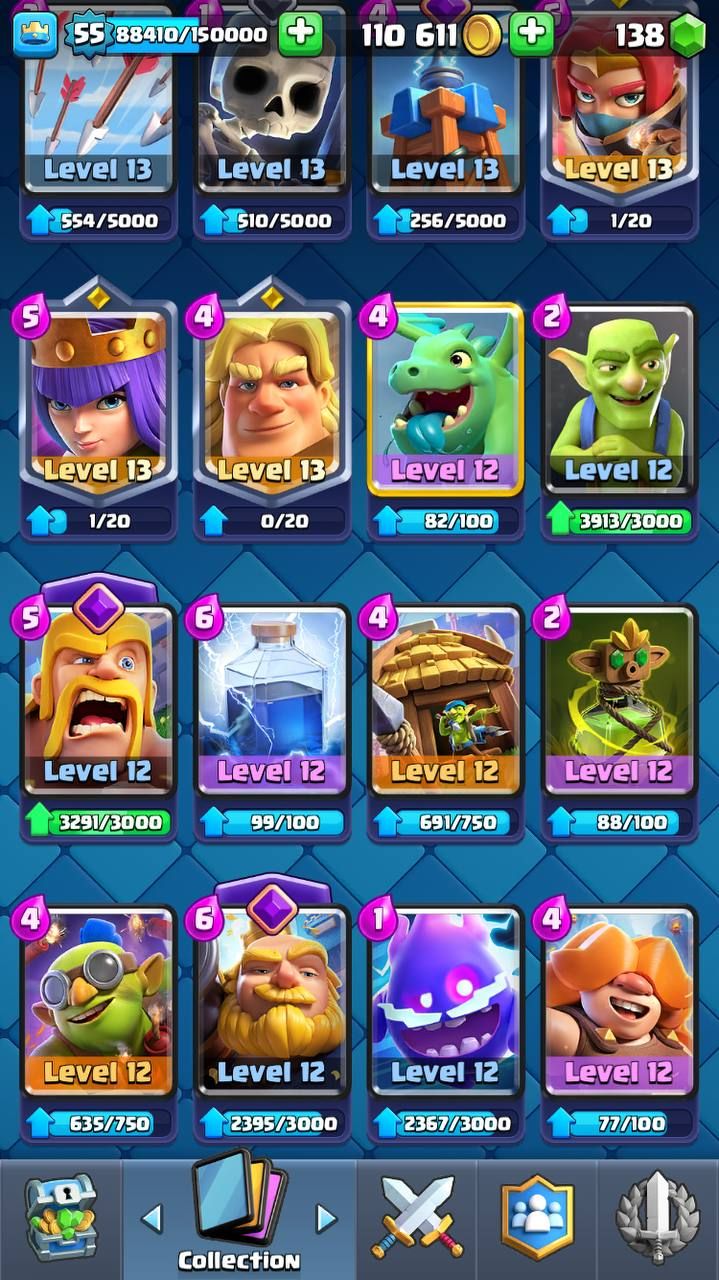Open the Goblin Hut card
The height and width of the screenshot is (1280, 719).
pos(445,700)
